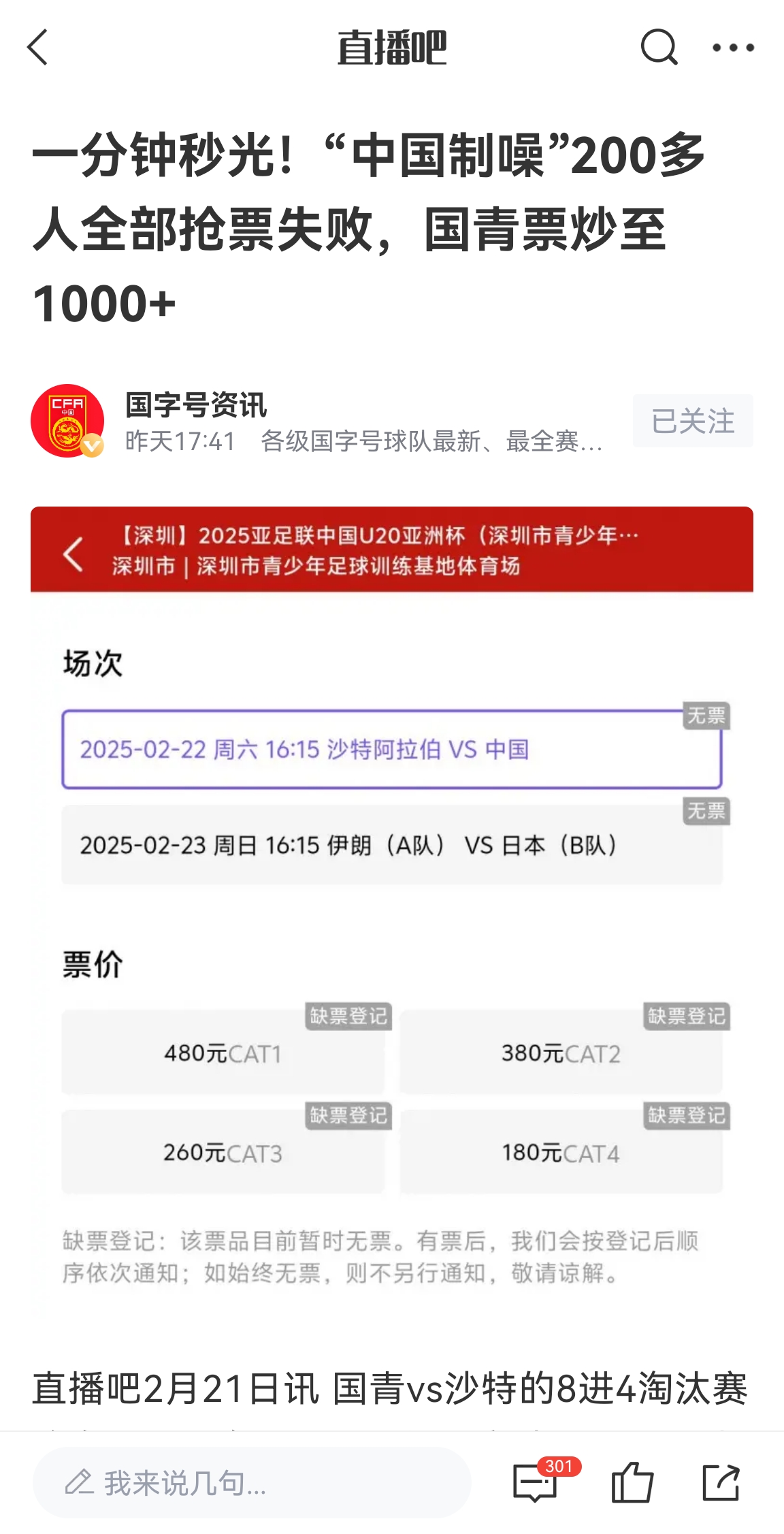Like this article

point(632,1482)
